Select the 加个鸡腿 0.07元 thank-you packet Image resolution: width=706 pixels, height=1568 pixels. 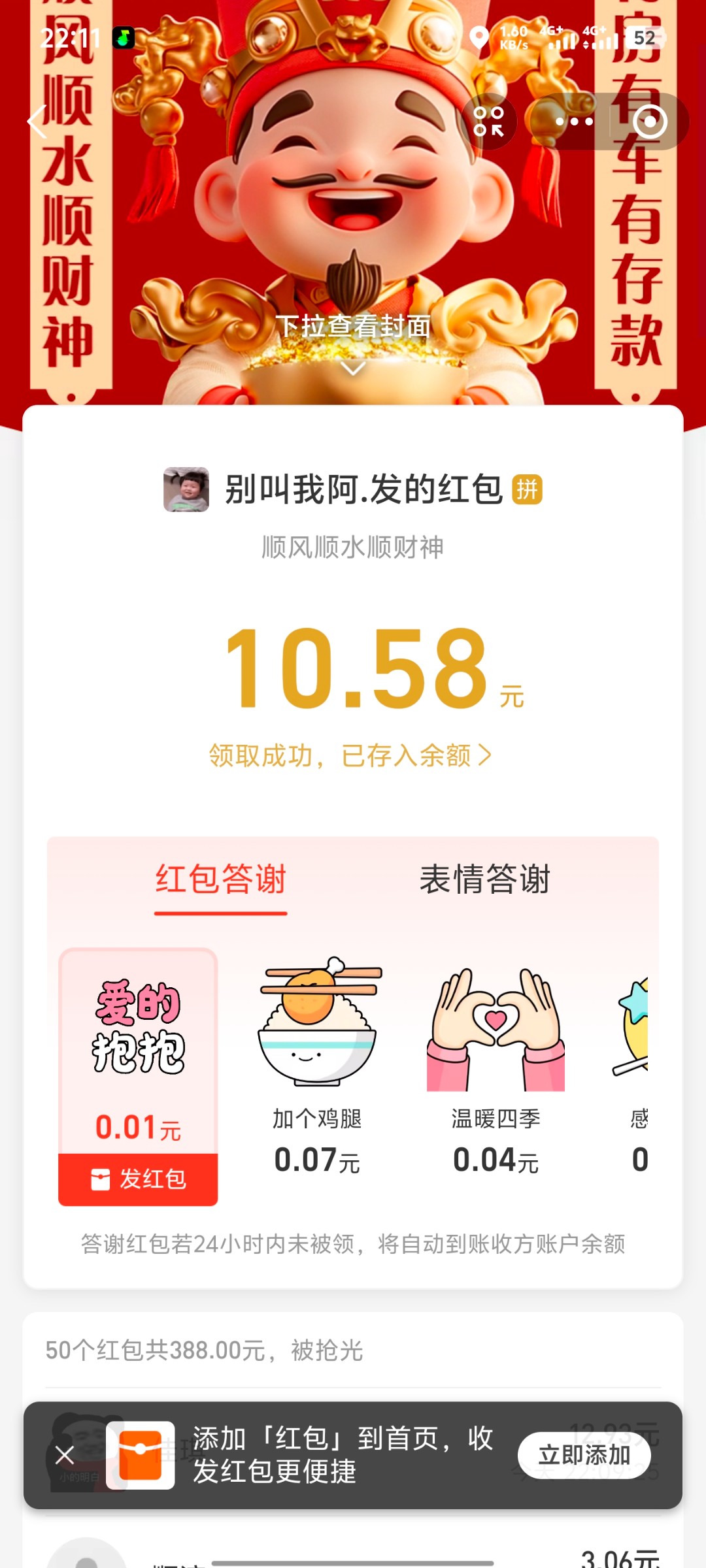(317, 1066)
